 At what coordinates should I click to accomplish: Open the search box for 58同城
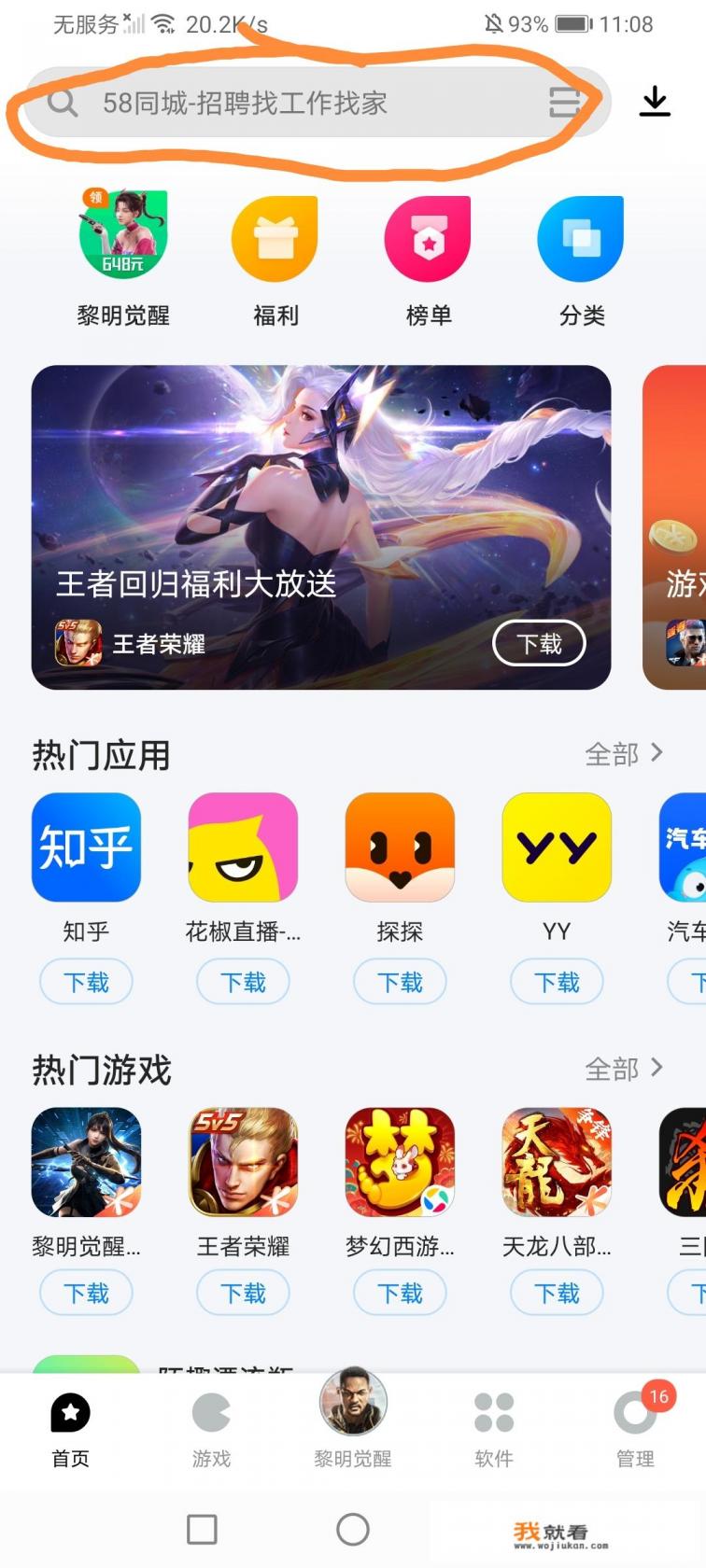(x=280, y=103)
